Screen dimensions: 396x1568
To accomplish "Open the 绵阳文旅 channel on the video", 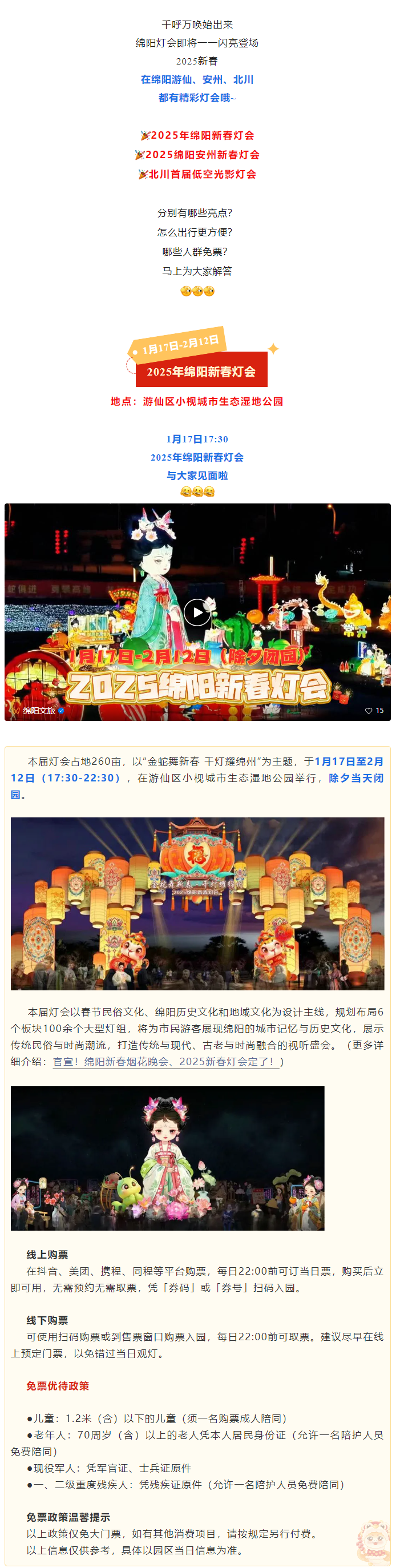I will pos(38,710).
